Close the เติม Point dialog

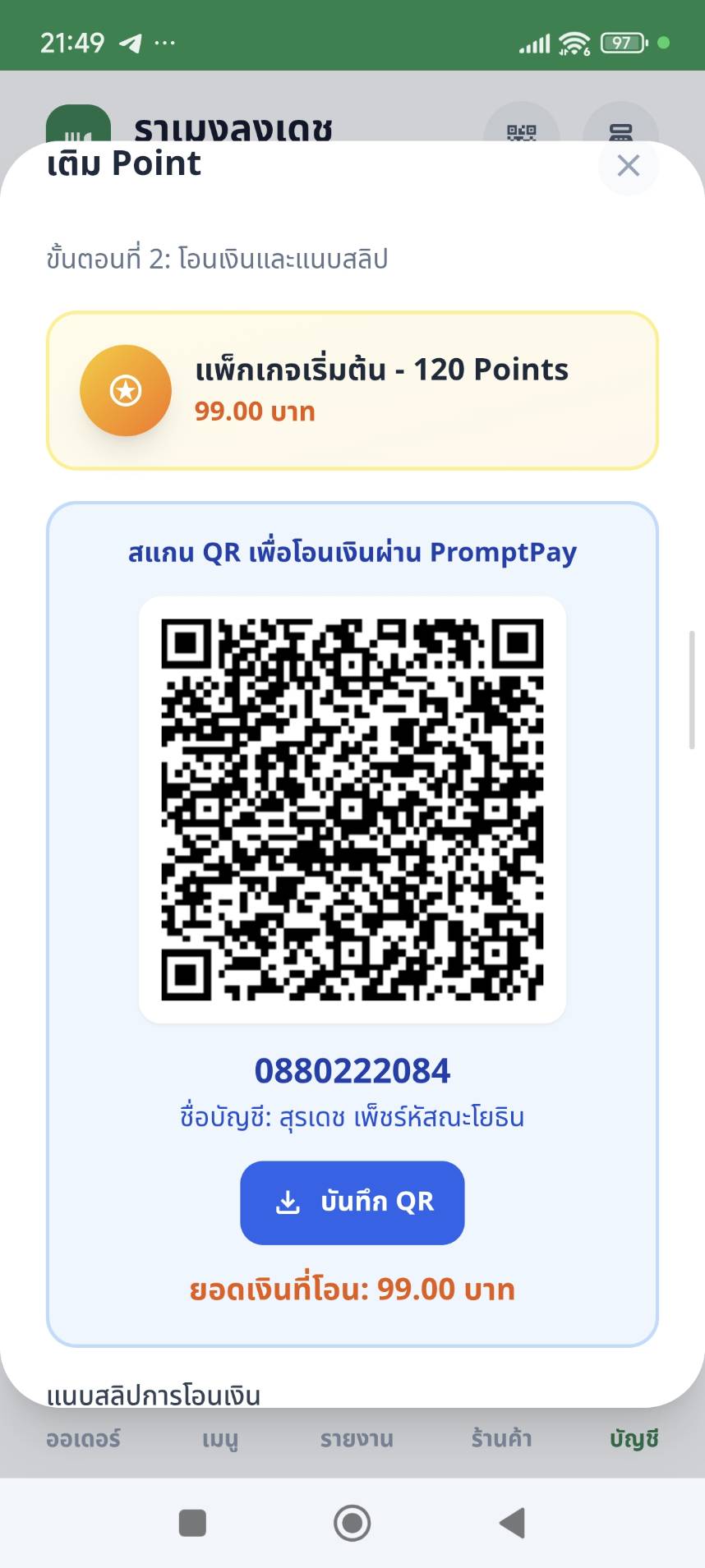[629, 166]
